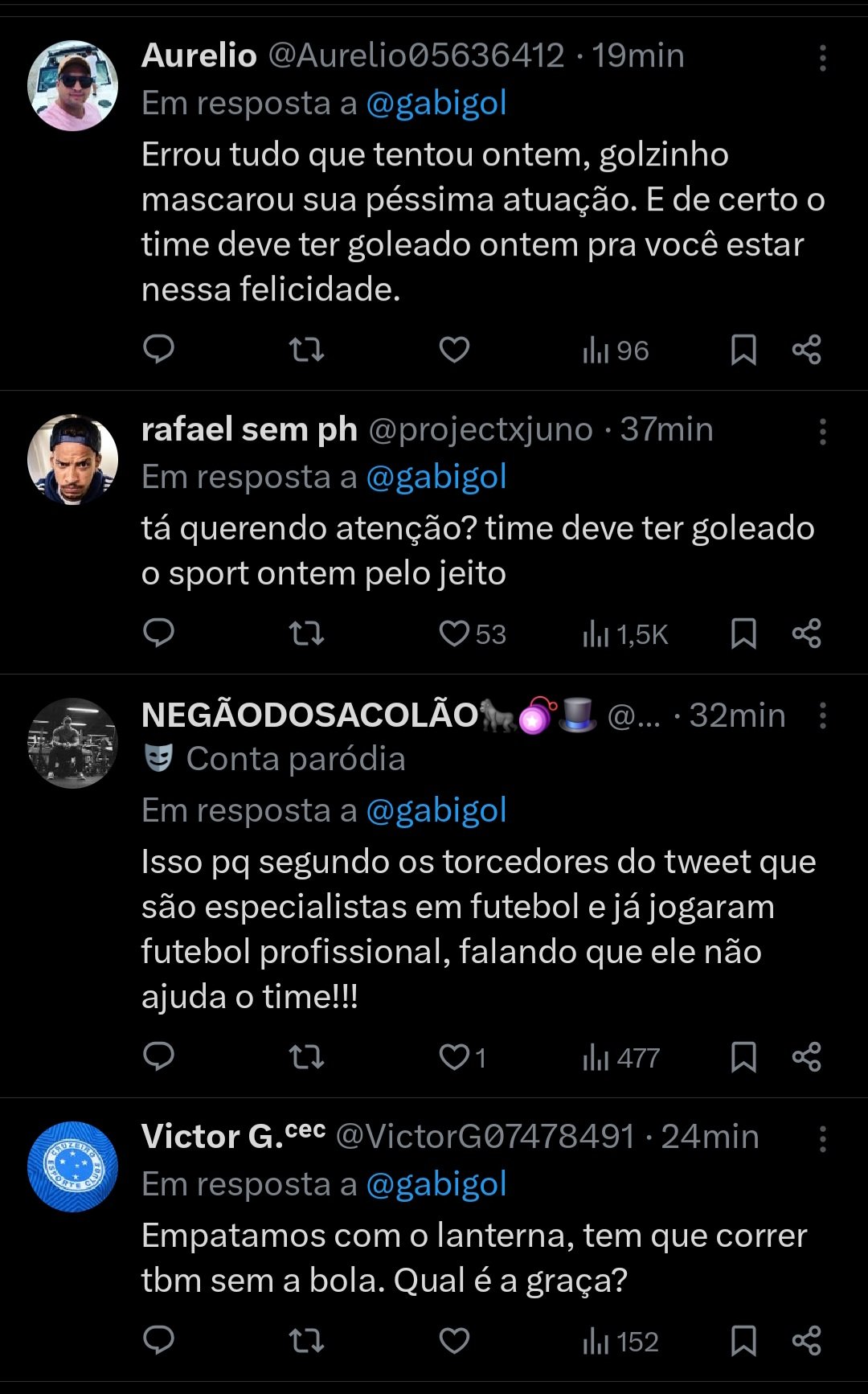
Task: Open more options for rafael sem ph's reply
Action: coord(822,430)
